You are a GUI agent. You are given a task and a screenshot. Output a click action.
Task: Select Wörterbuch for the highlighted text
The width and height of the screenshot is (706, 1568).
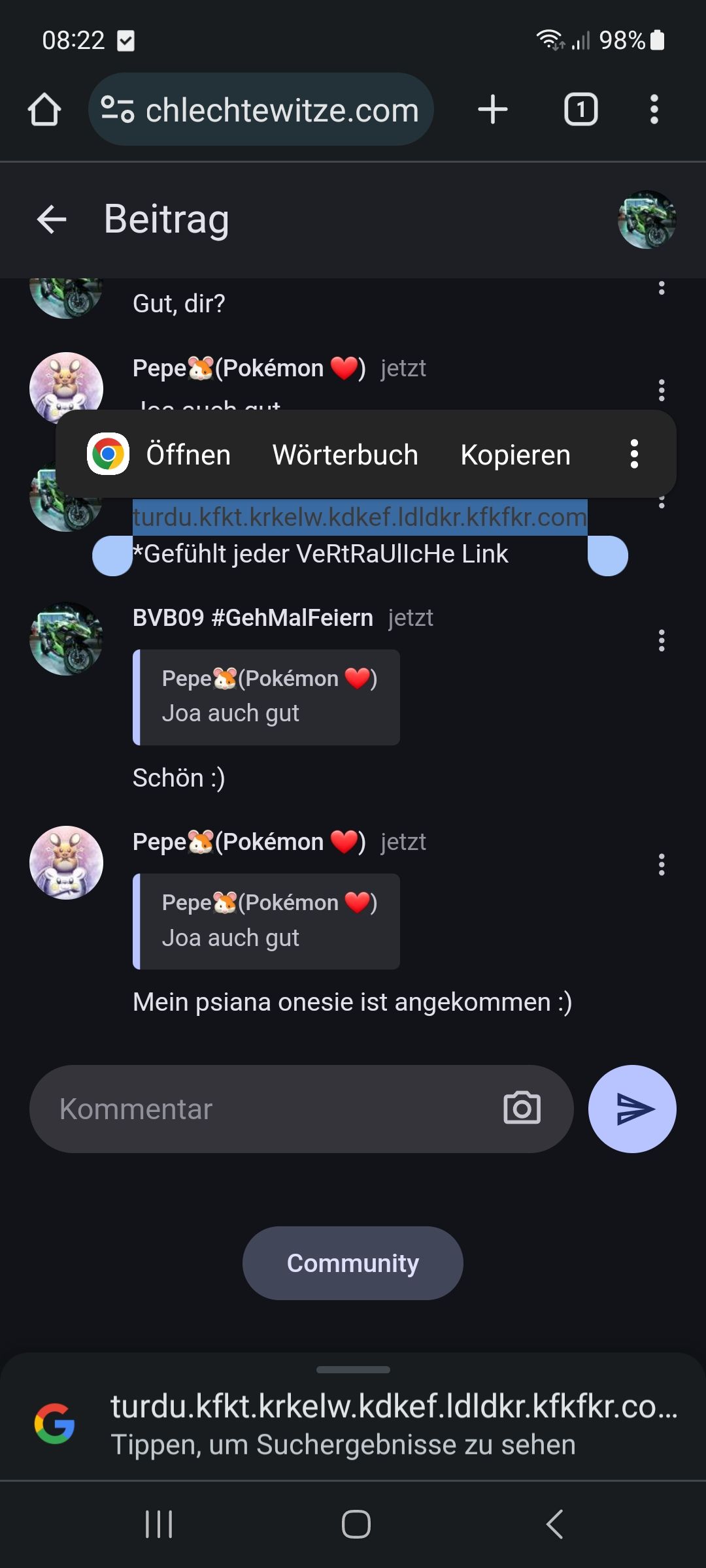pyautogui.click(x=345, y=455)
